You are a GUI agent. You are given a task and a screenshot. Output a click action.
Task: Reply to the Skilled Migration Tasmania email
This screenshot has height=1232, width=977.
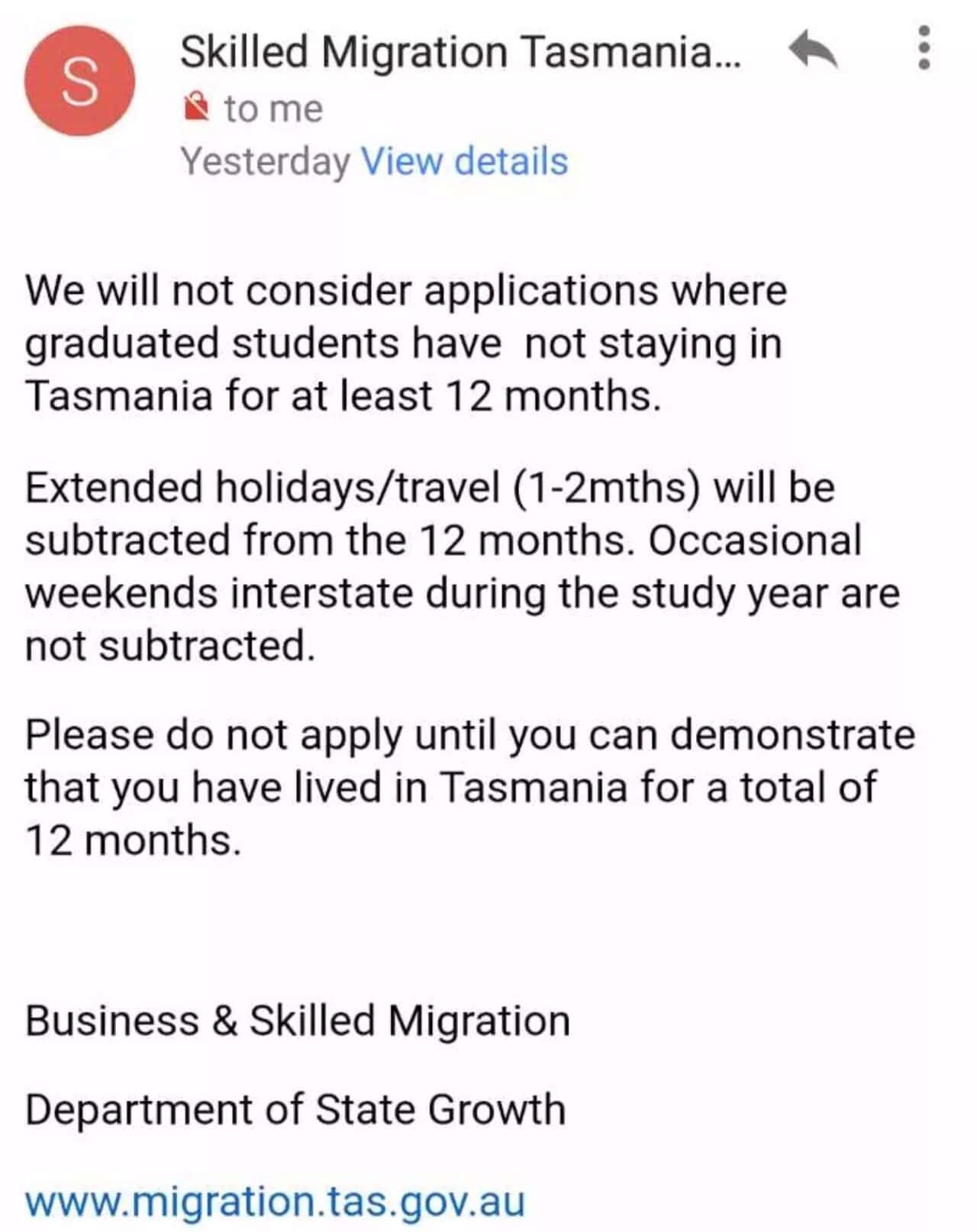813,50
